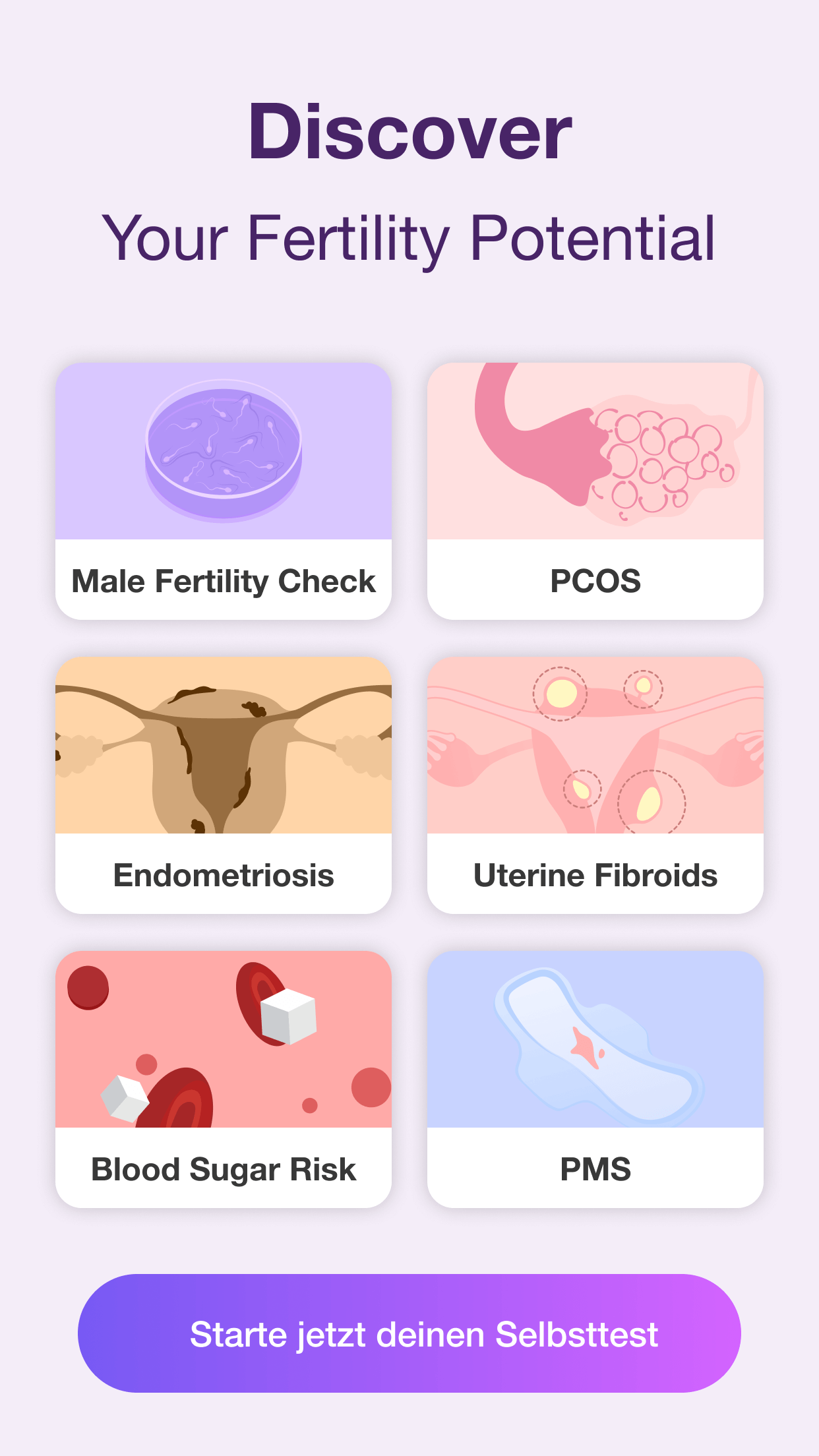
Task: Select the Blood Sugar Risk card
Action: 224,1079
